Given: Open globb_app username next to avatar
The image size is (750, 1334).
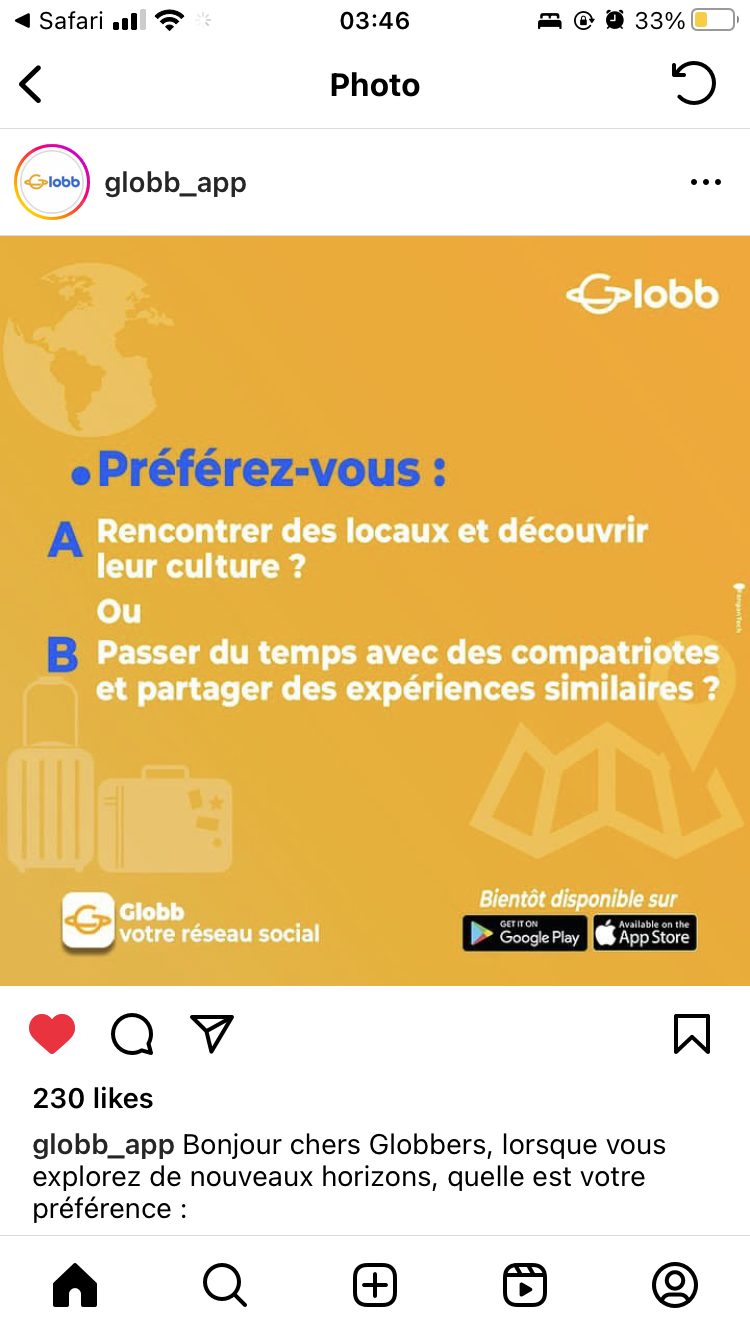Looking at the screenshot, I should (x=175, y=183).
